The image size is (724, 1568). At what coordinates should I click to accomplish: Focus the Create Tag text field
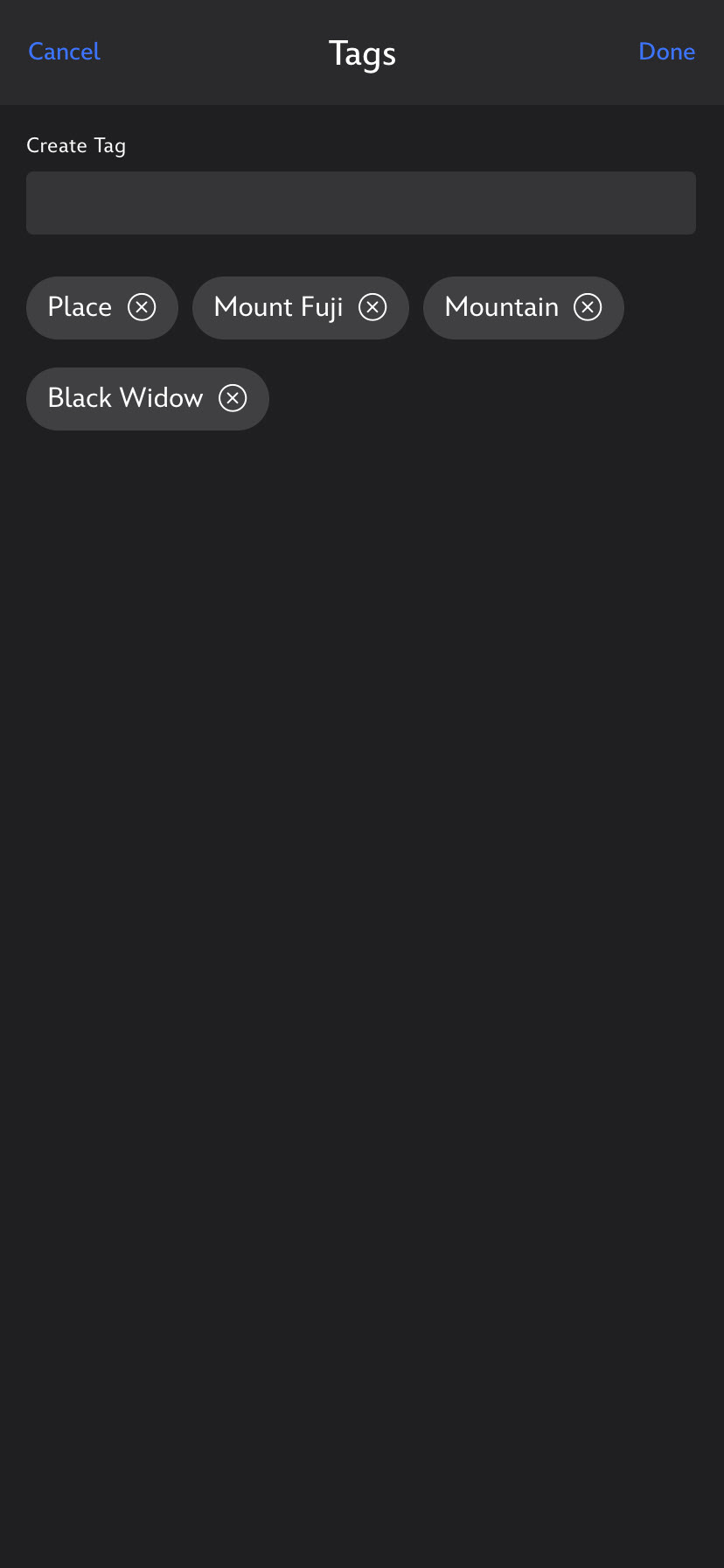[x=361, y=203]
